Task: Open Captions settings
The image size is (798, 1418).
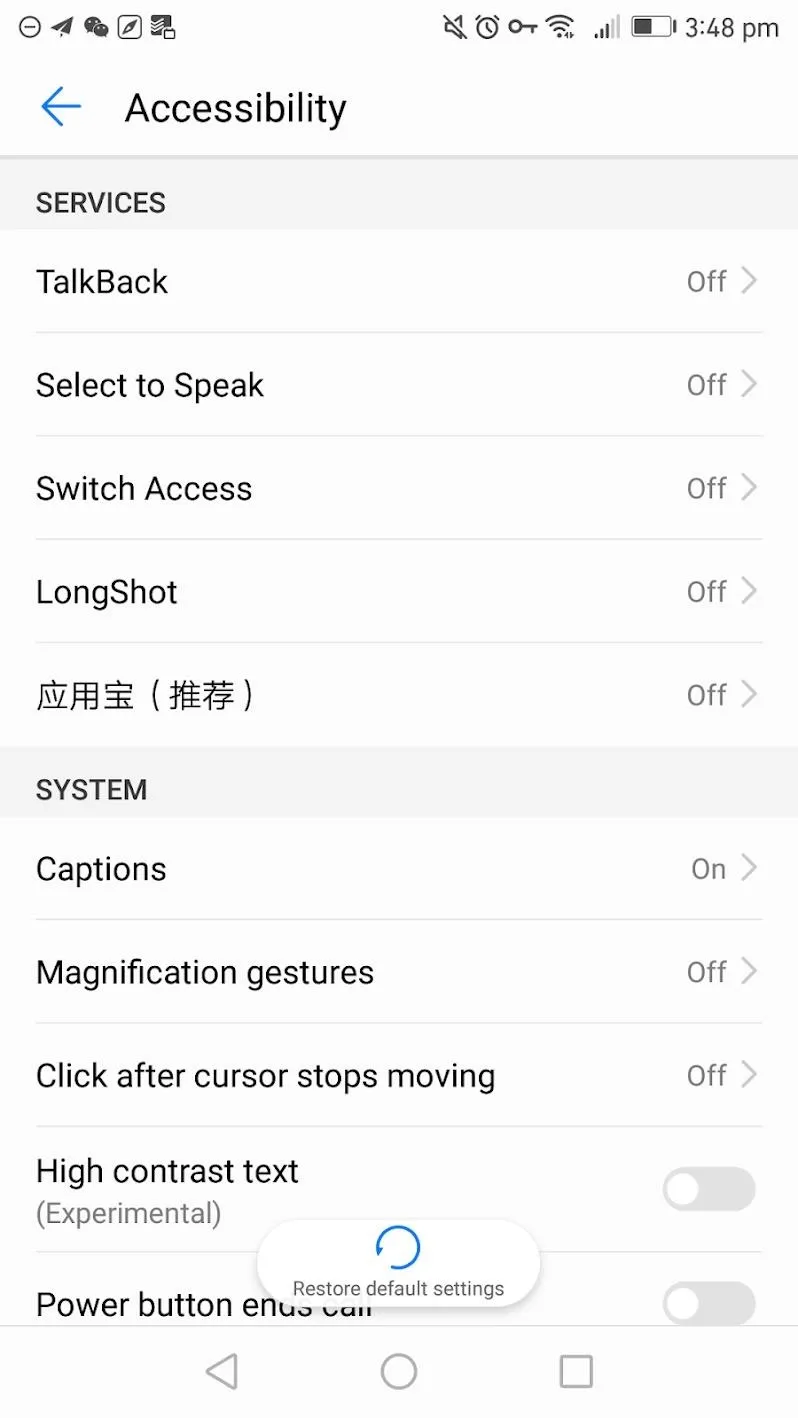Action: 399,869
